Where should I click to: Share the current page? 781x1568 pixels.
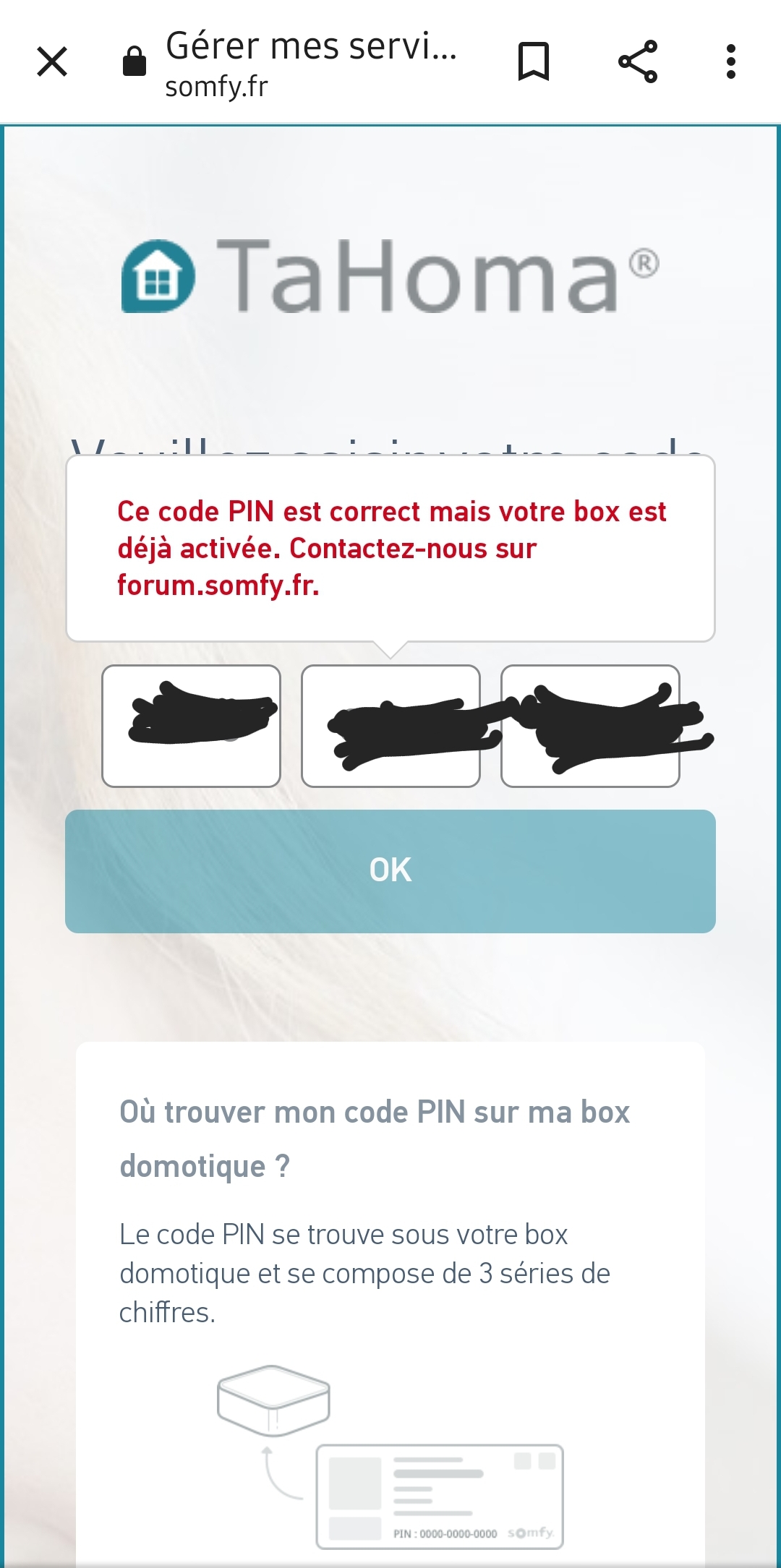[x=638, y=61]
